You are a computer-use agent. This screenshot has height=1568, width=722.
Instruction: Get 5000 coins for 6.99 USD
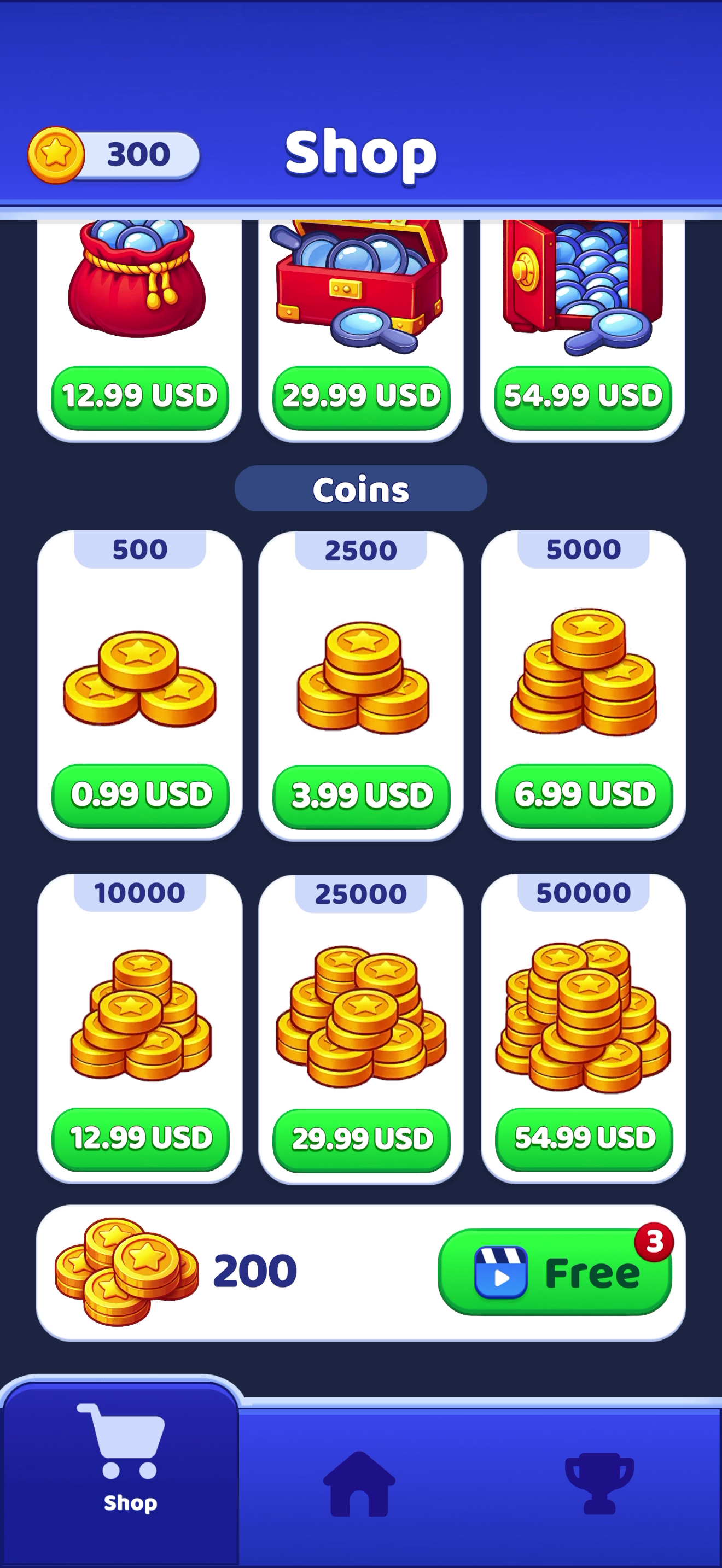(584, 795)
